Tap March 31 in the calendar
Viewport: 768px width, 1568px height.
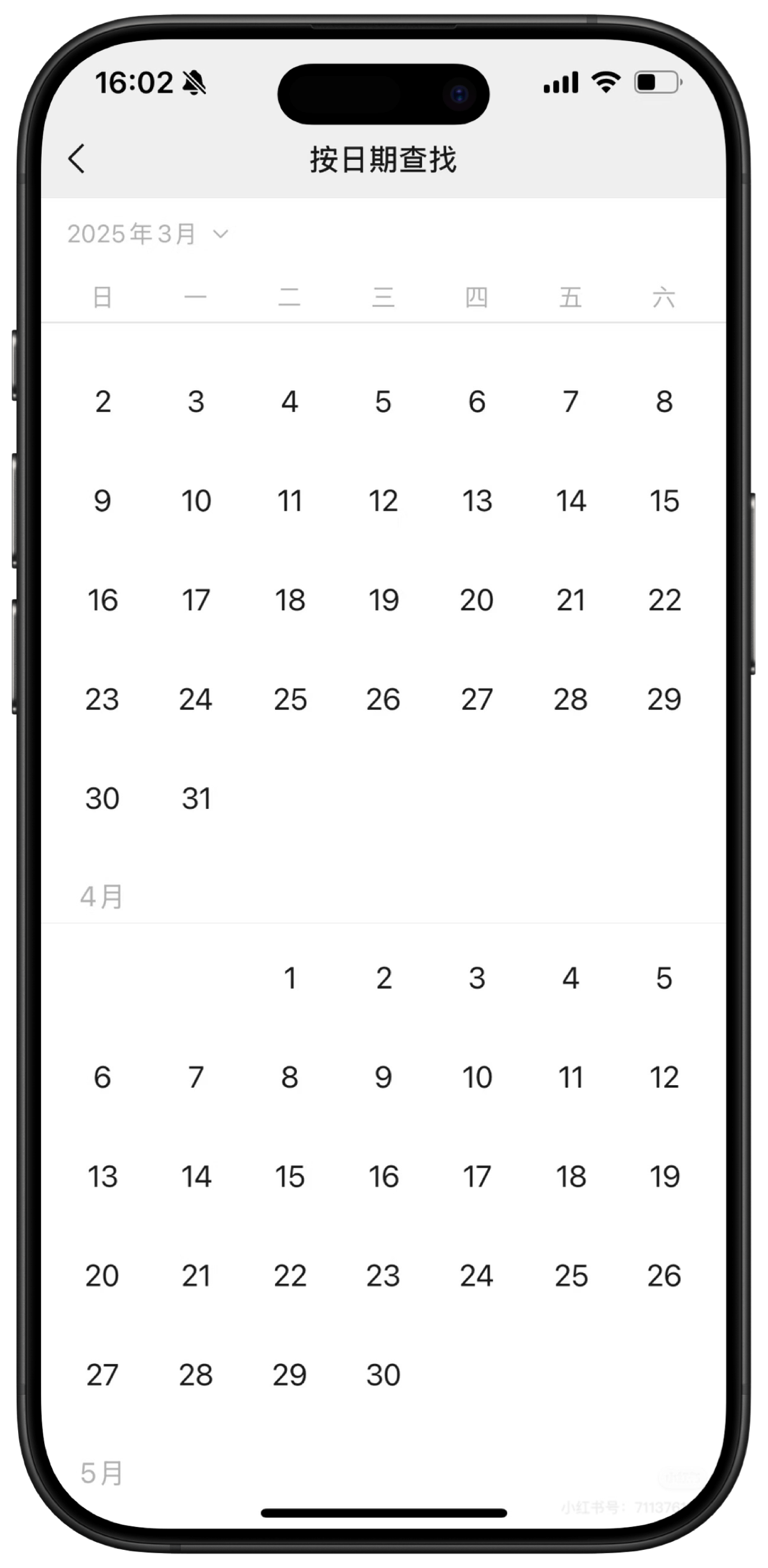[196, 798]
